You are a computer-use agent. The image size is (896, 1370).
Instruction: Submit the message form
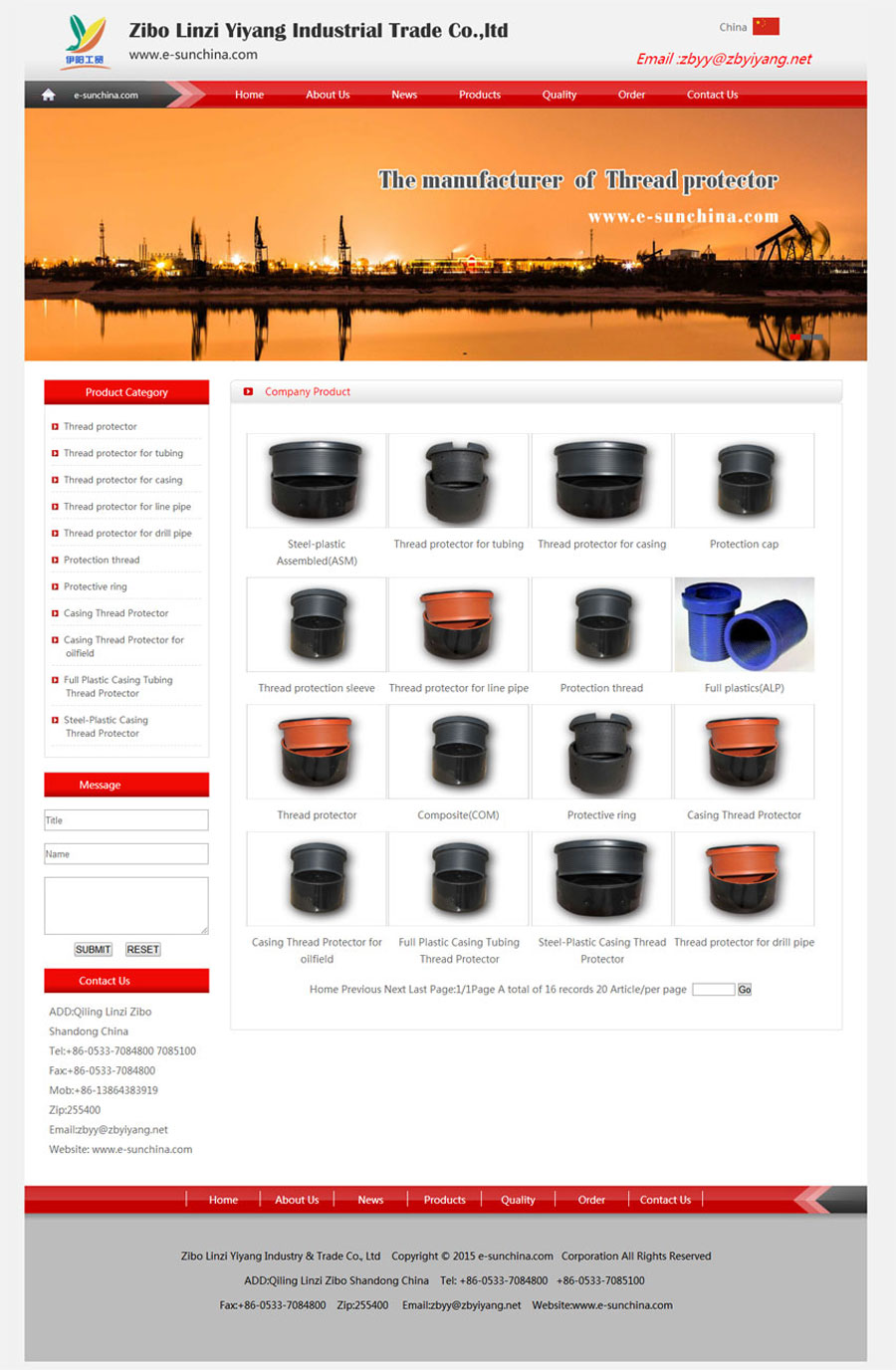pyautogui.click(x=94, y=950)
